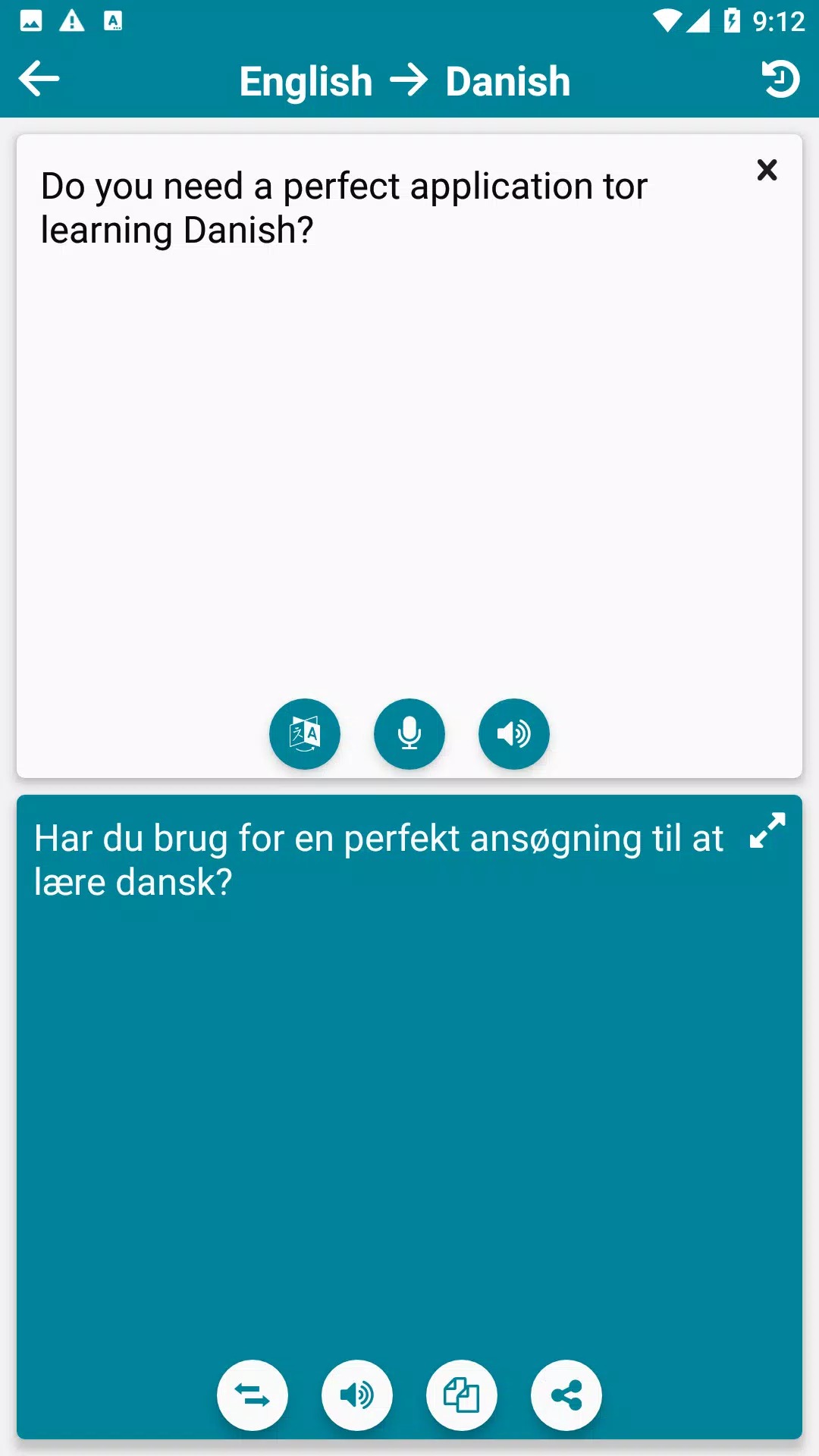
Task: Play the Danish translation aloud
Action: pos(356,1395)
